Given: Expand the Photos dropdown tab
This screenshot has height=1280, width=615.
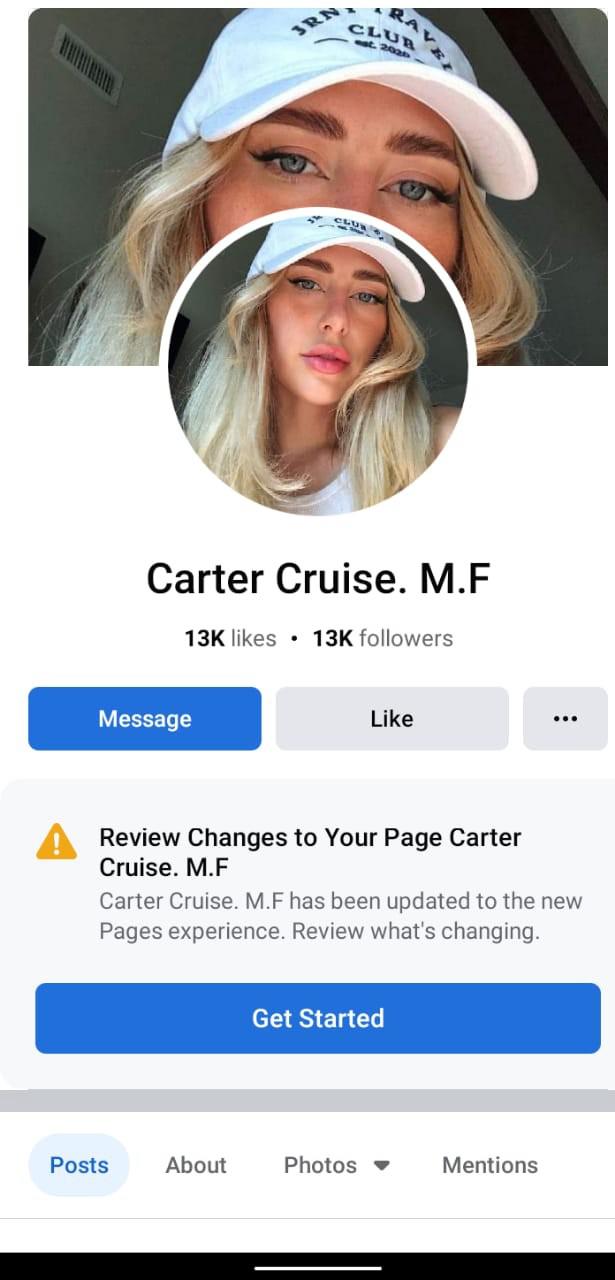Looking at the screenshot, I should coord(336,1165).
